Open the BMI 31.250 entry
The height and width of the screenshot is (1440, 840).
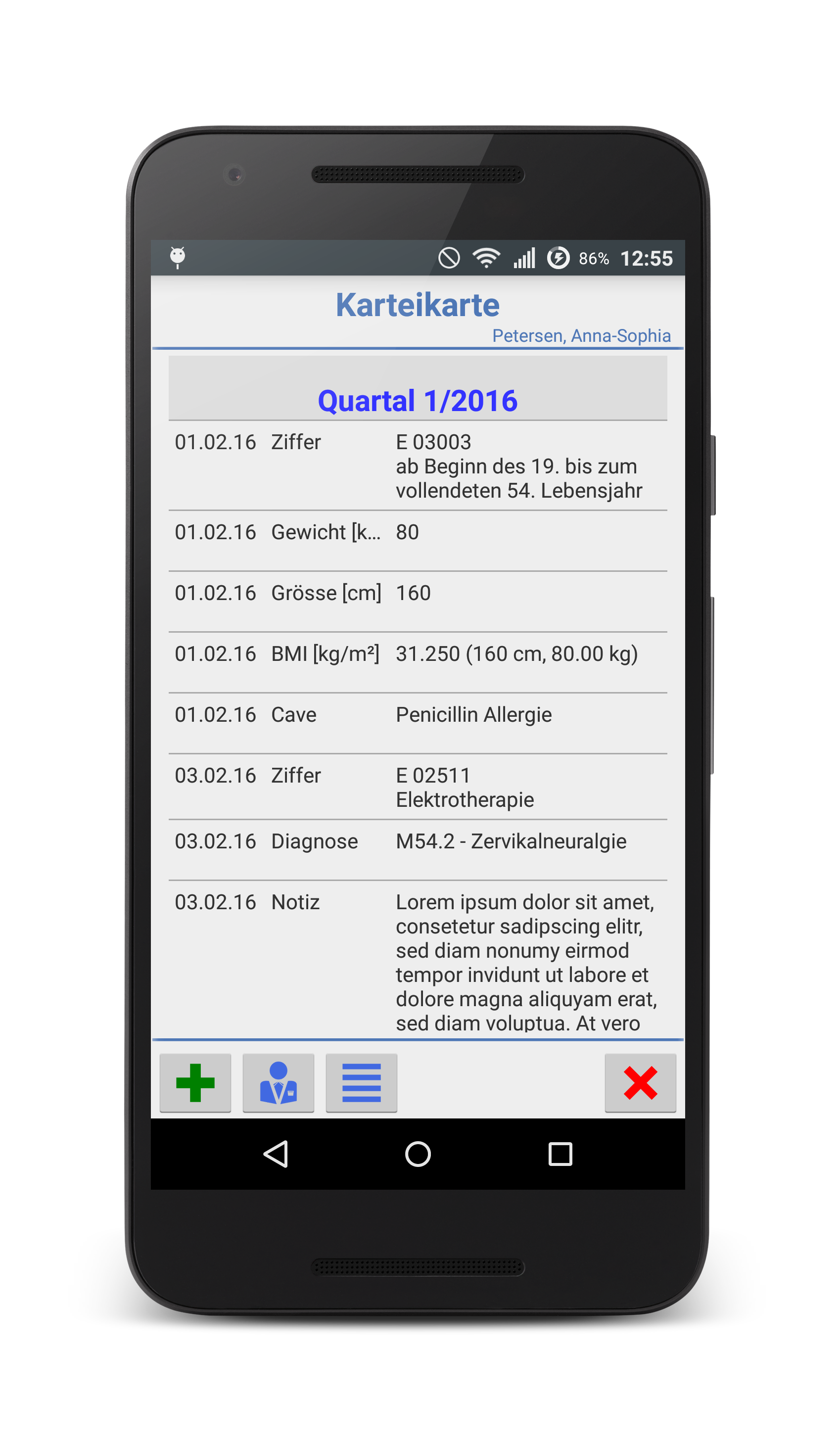tap(418, 663)
